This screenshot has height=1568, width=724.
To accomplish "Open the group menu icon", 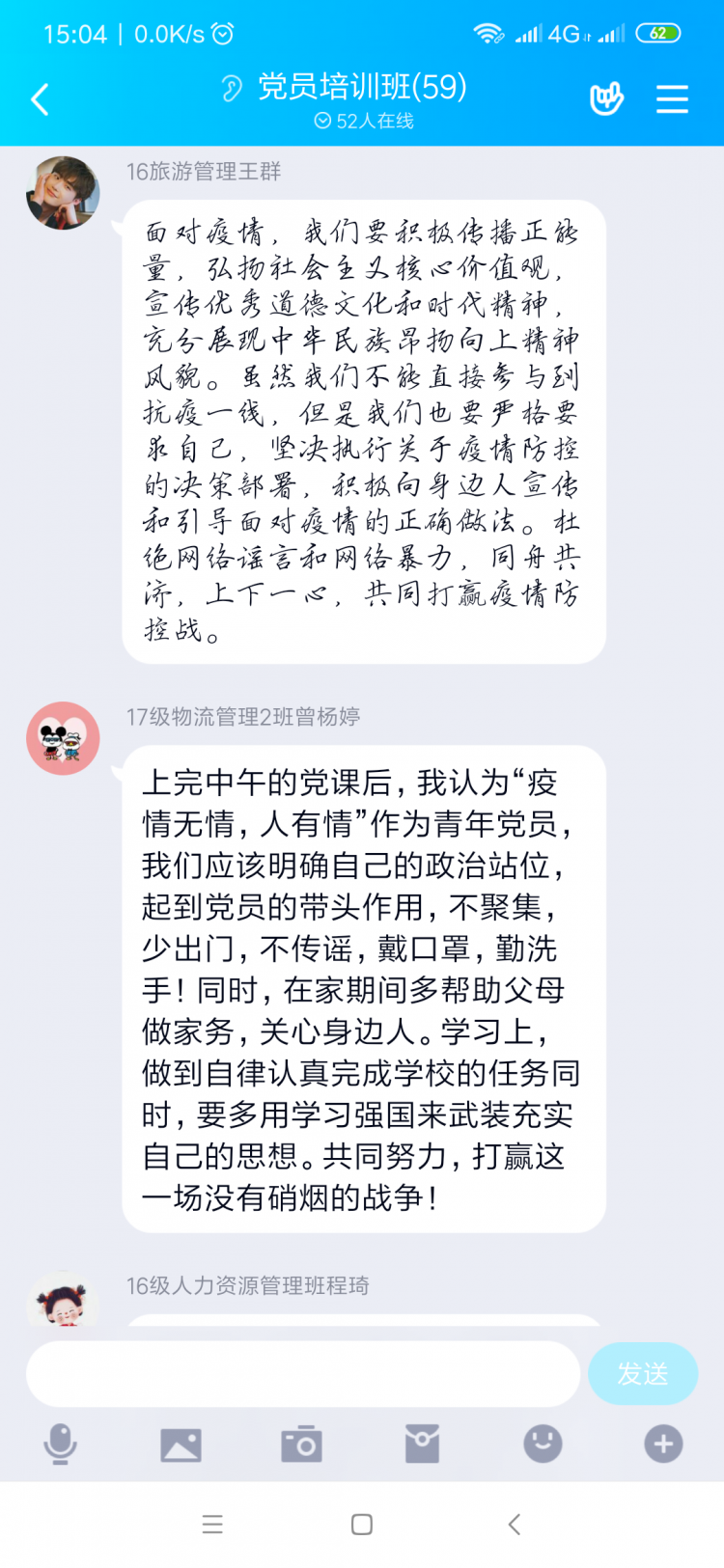I will (672, 99).
